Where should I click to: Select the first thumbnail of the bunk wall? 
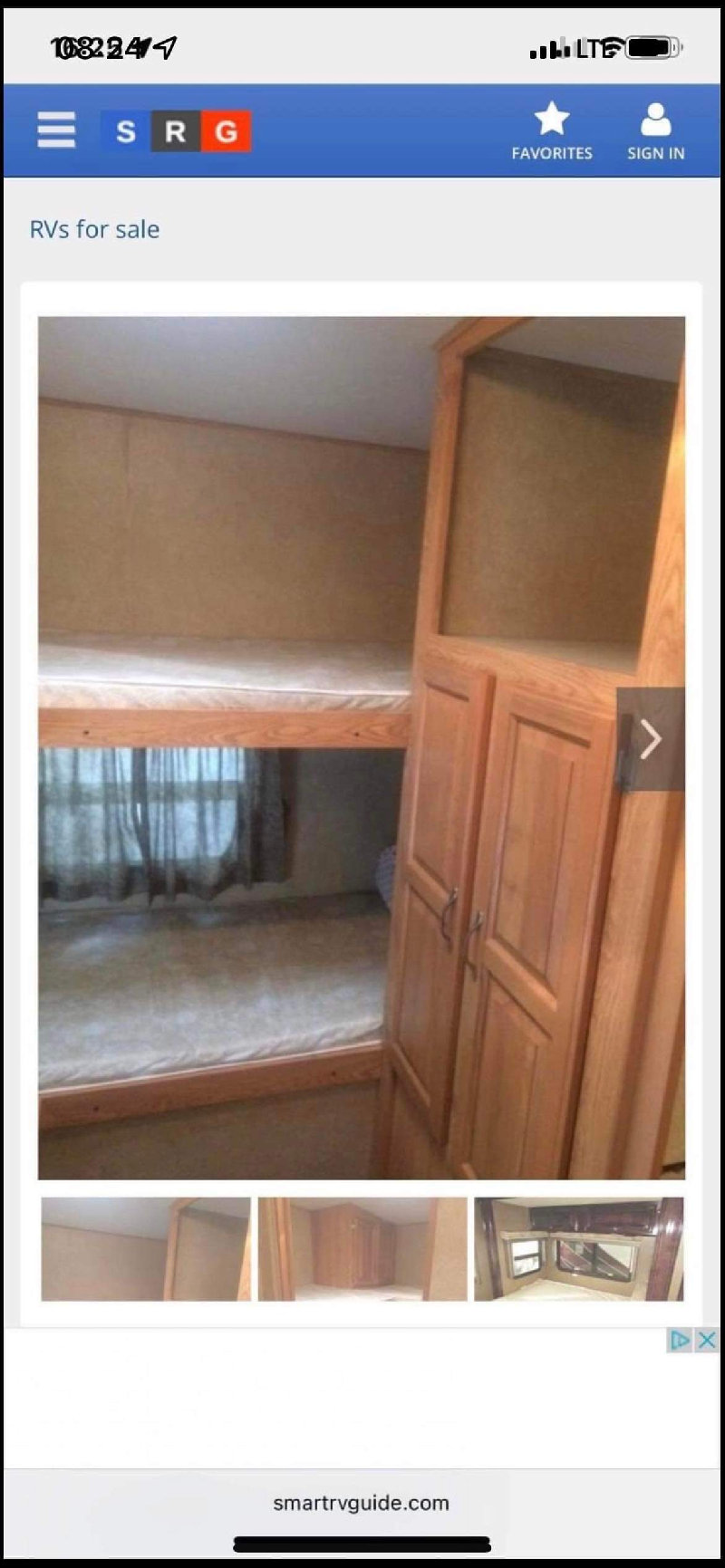(146, 1249)
